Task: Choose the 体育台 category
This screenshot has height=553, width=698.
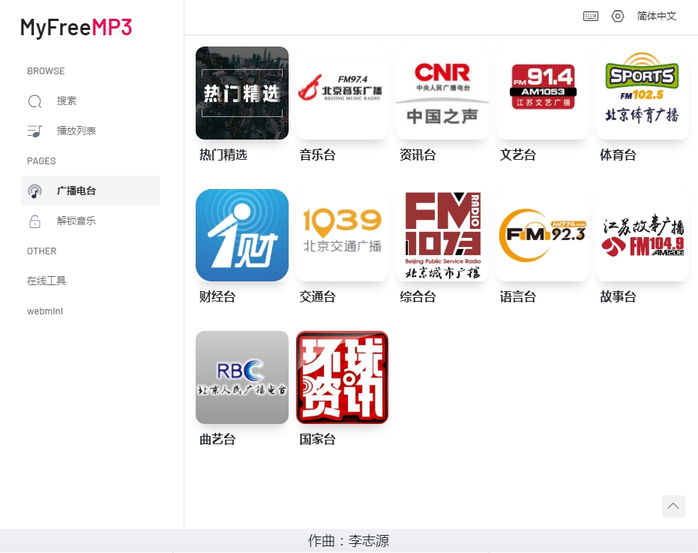Action: (642, 93)
